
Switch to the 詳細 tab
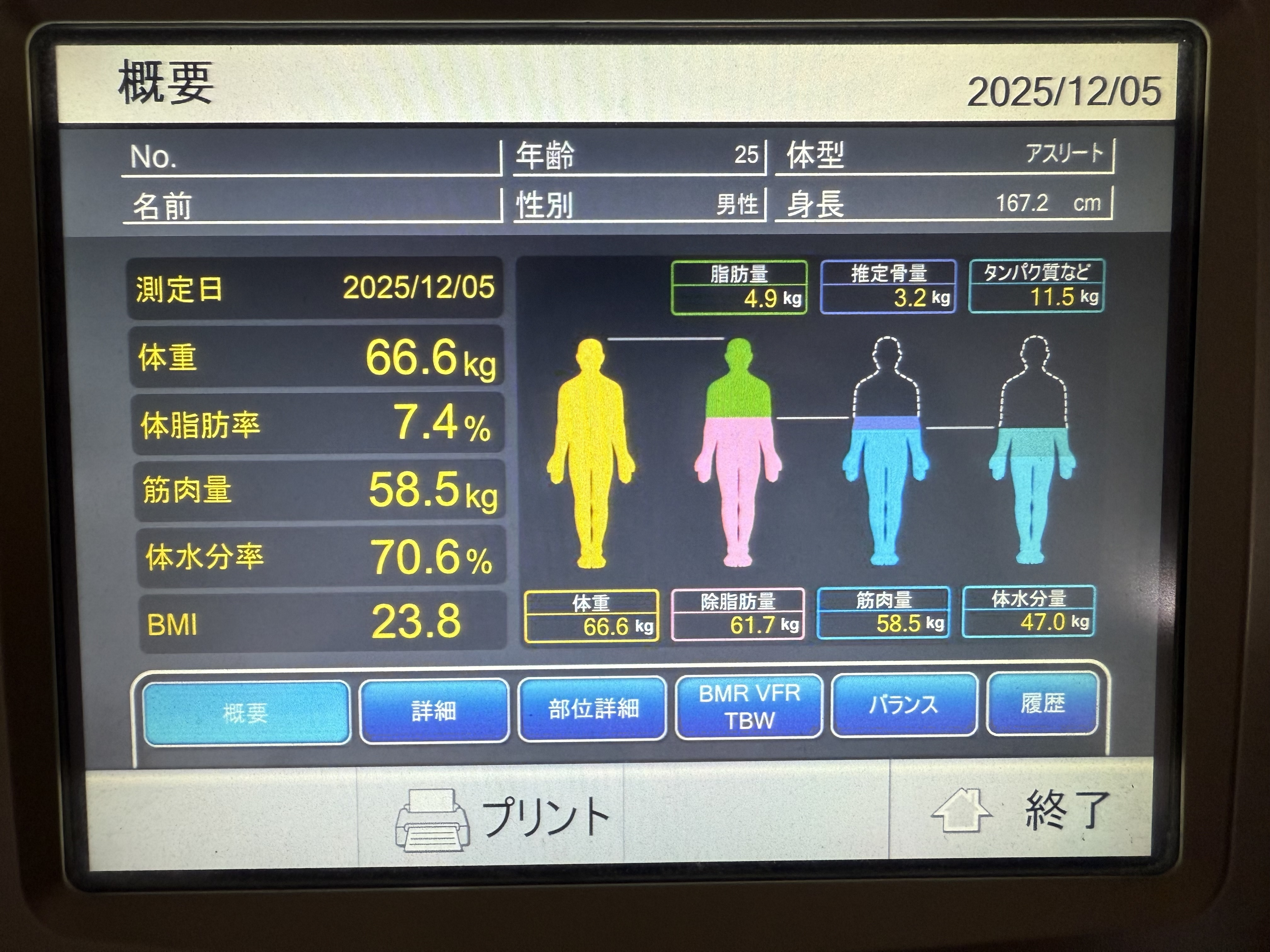coord(434,711)
